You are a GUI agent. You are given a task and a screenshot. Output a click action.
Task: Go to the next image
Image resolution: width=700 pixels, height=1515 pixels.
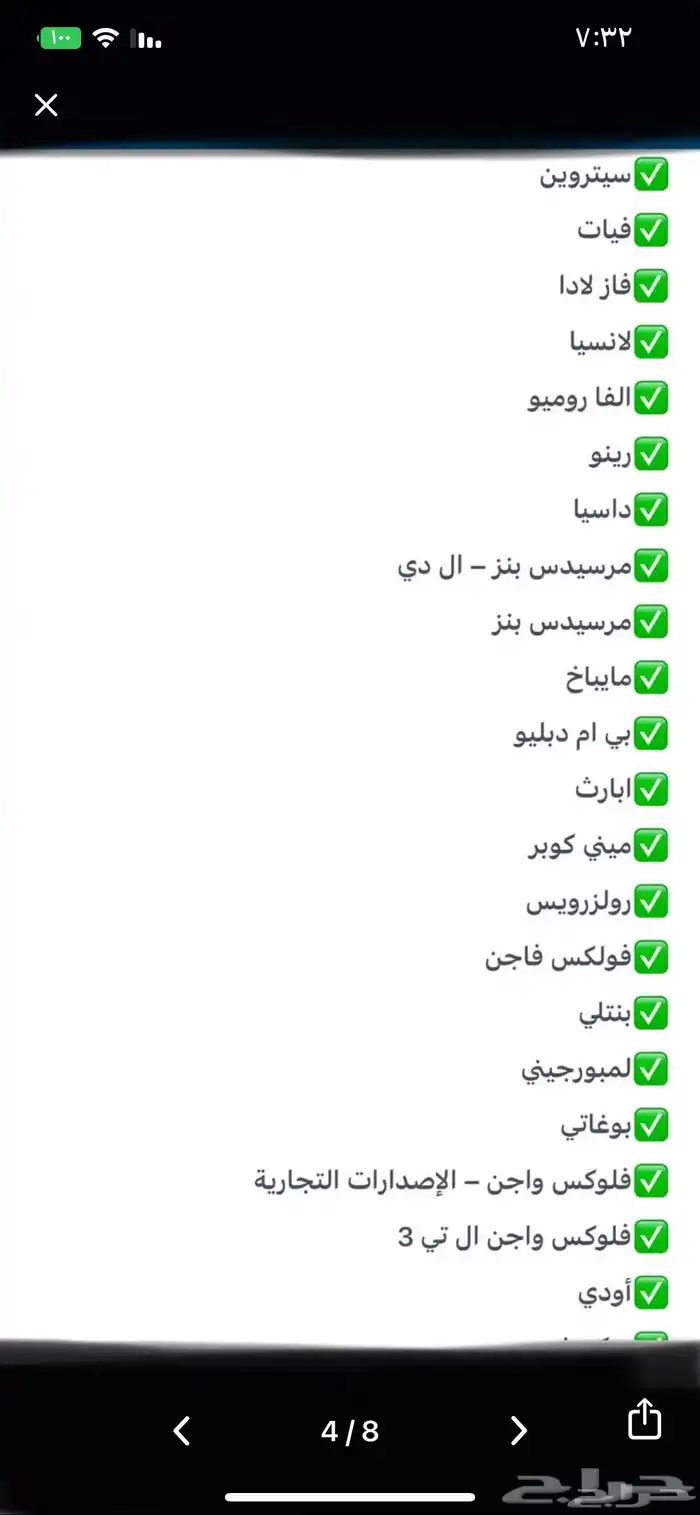pos(518,1431)
